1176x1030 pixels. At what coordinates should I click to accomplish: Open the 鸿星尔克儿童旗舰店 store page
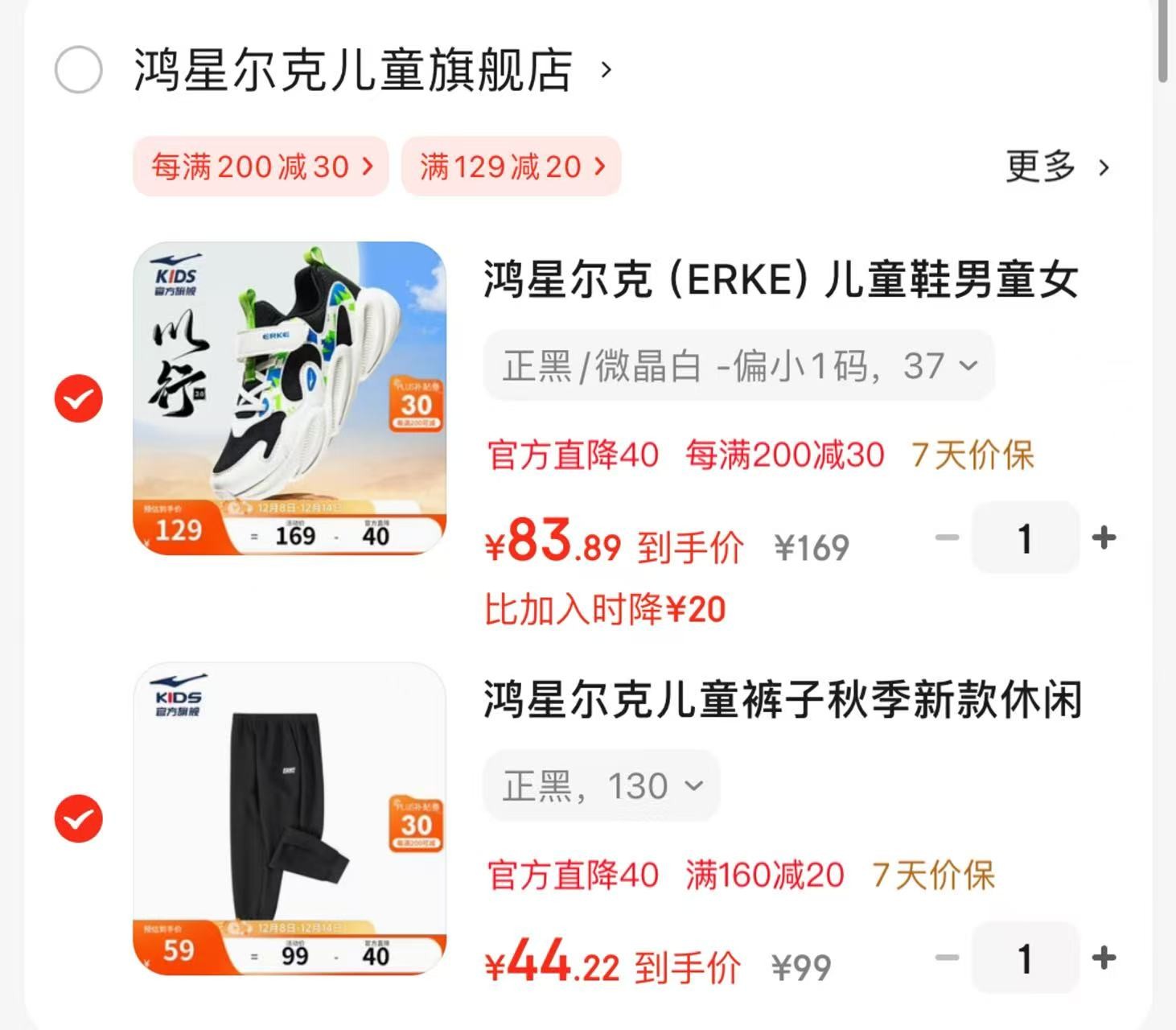tap(372, 70)
